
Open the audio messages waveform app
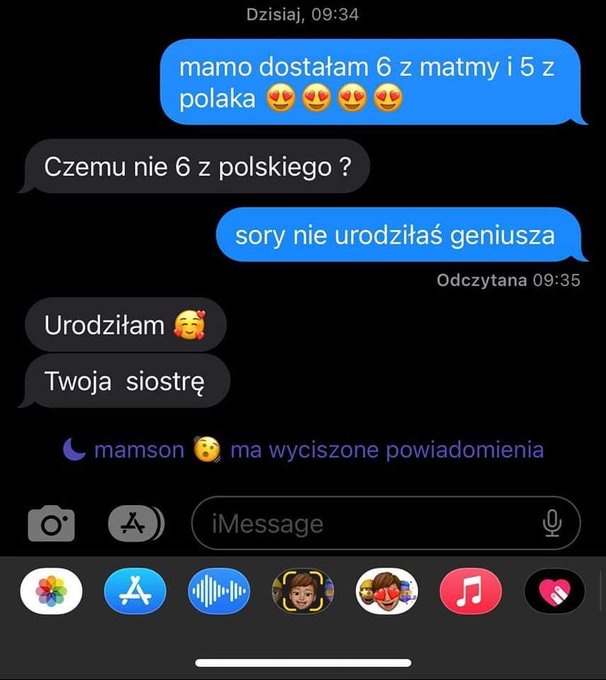(x=219, y=592)
